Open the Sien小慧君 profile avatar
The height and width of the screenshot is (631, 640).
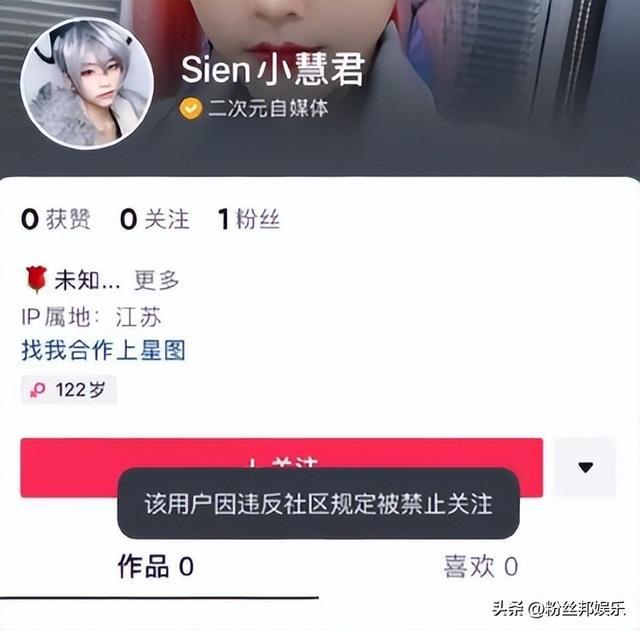[x=88, y=83]
